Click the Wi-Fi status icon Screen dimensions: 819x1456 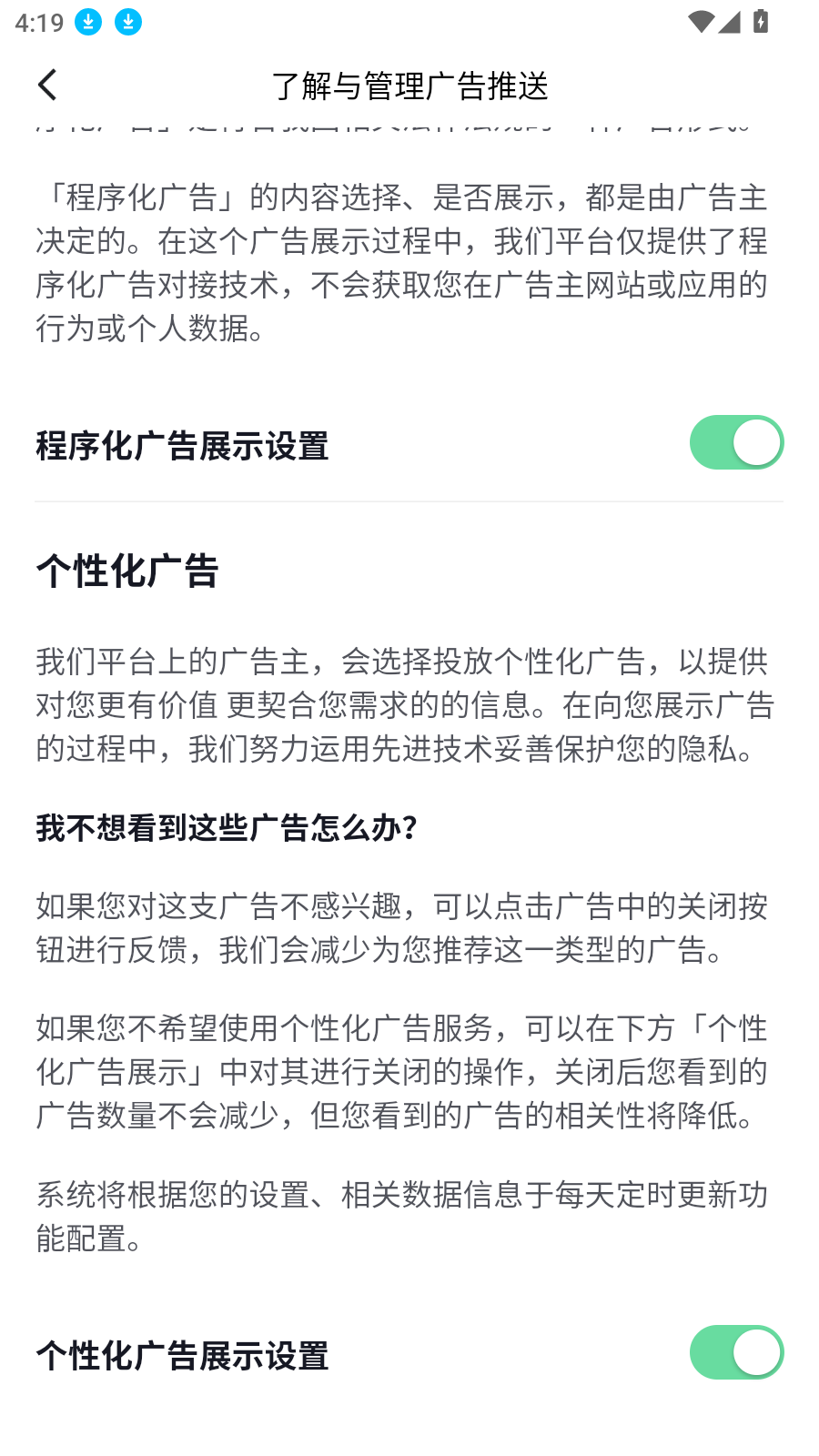[x=699, y=21]
